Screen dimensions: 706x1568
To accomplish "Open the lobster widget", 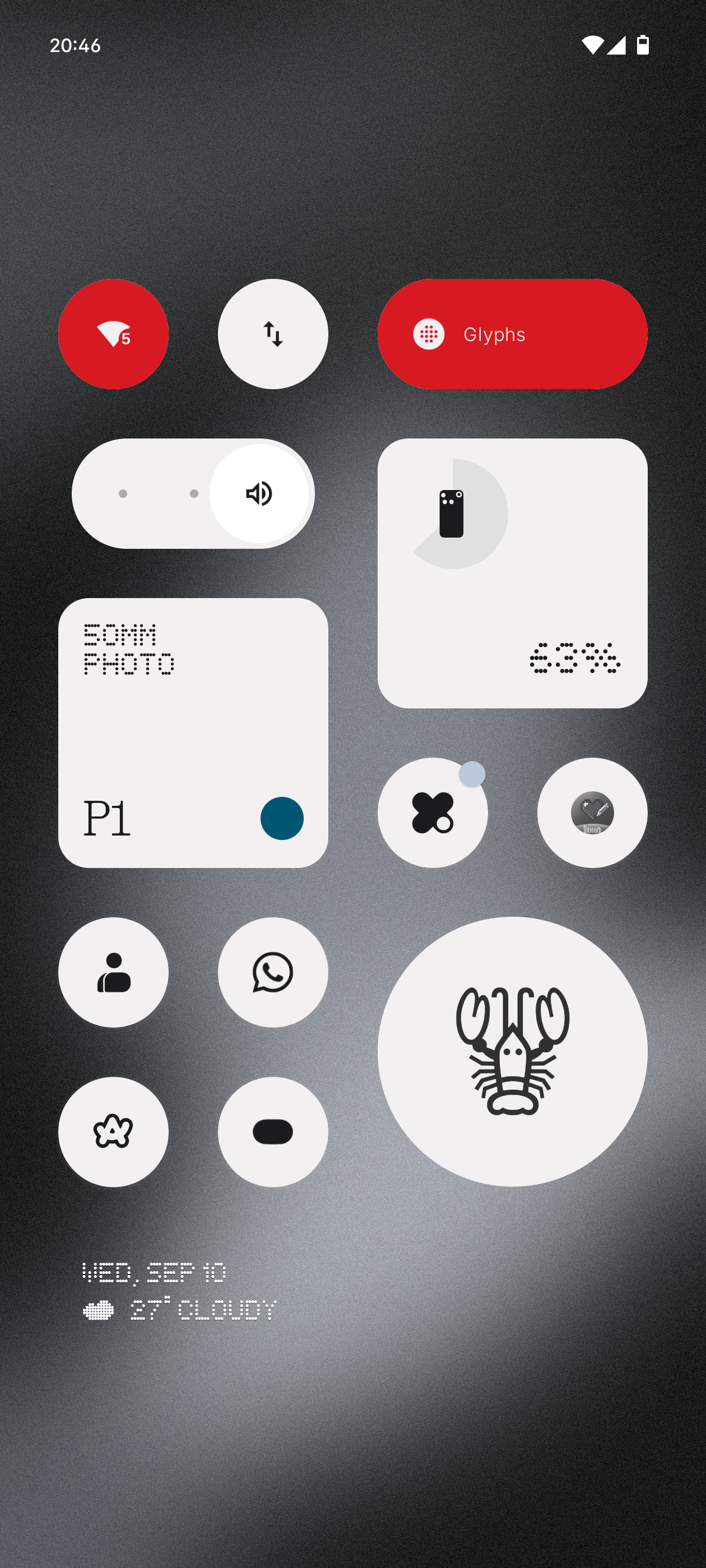I will tap(512, 1051).
